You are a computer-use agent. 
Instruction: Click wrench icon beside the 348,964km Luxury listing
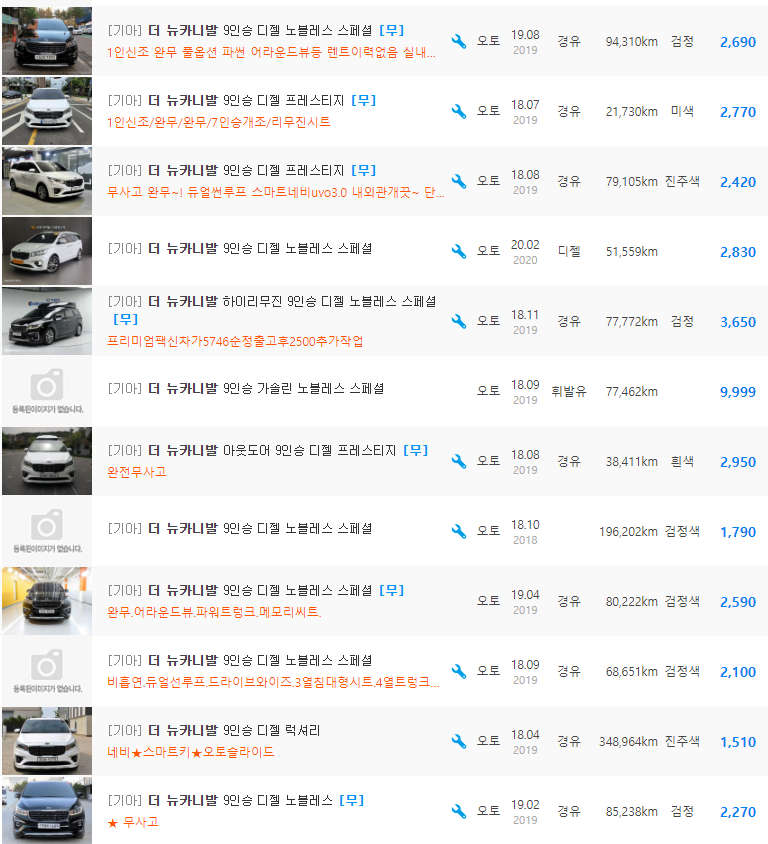pos(459,740)
